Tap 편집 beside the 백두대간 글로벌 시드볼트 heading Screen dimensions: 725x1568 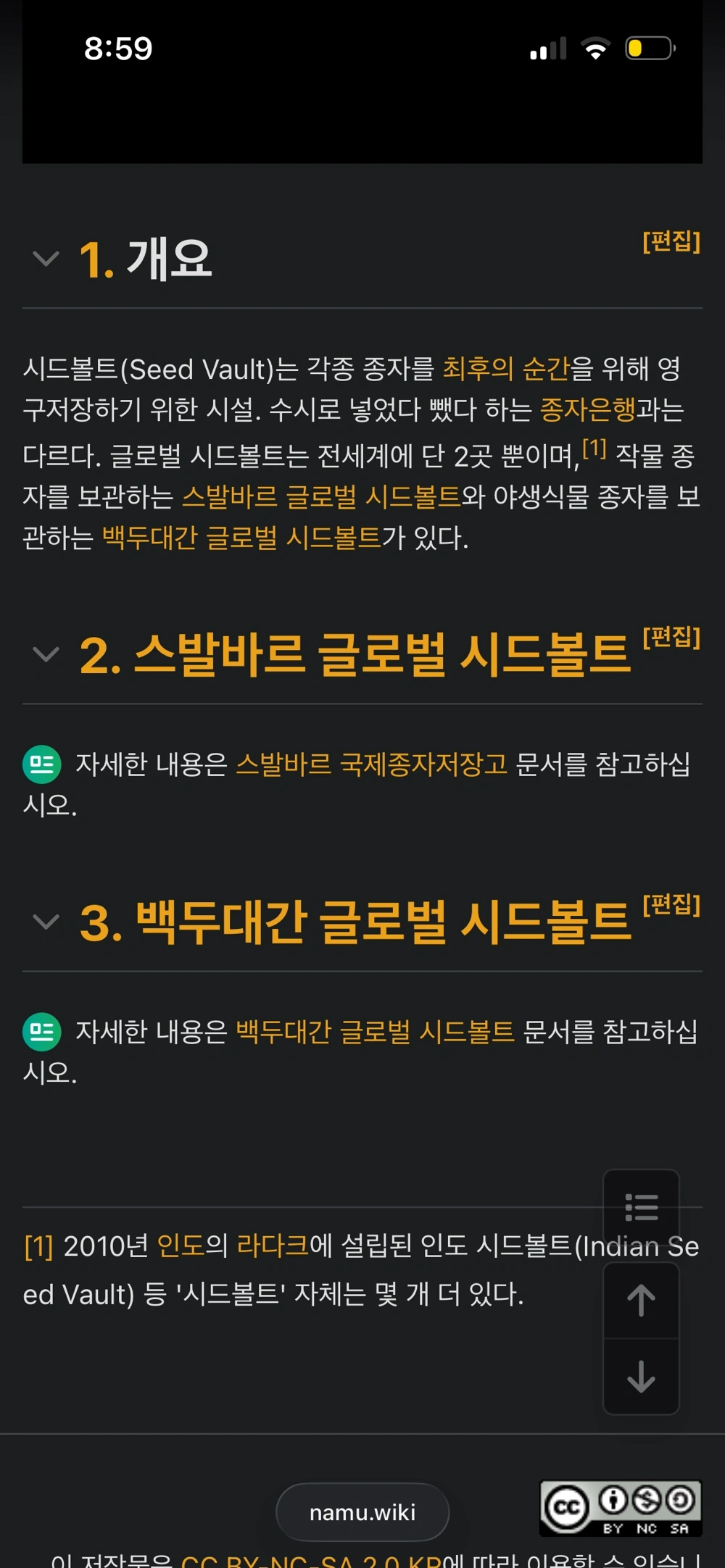[671, 904]
